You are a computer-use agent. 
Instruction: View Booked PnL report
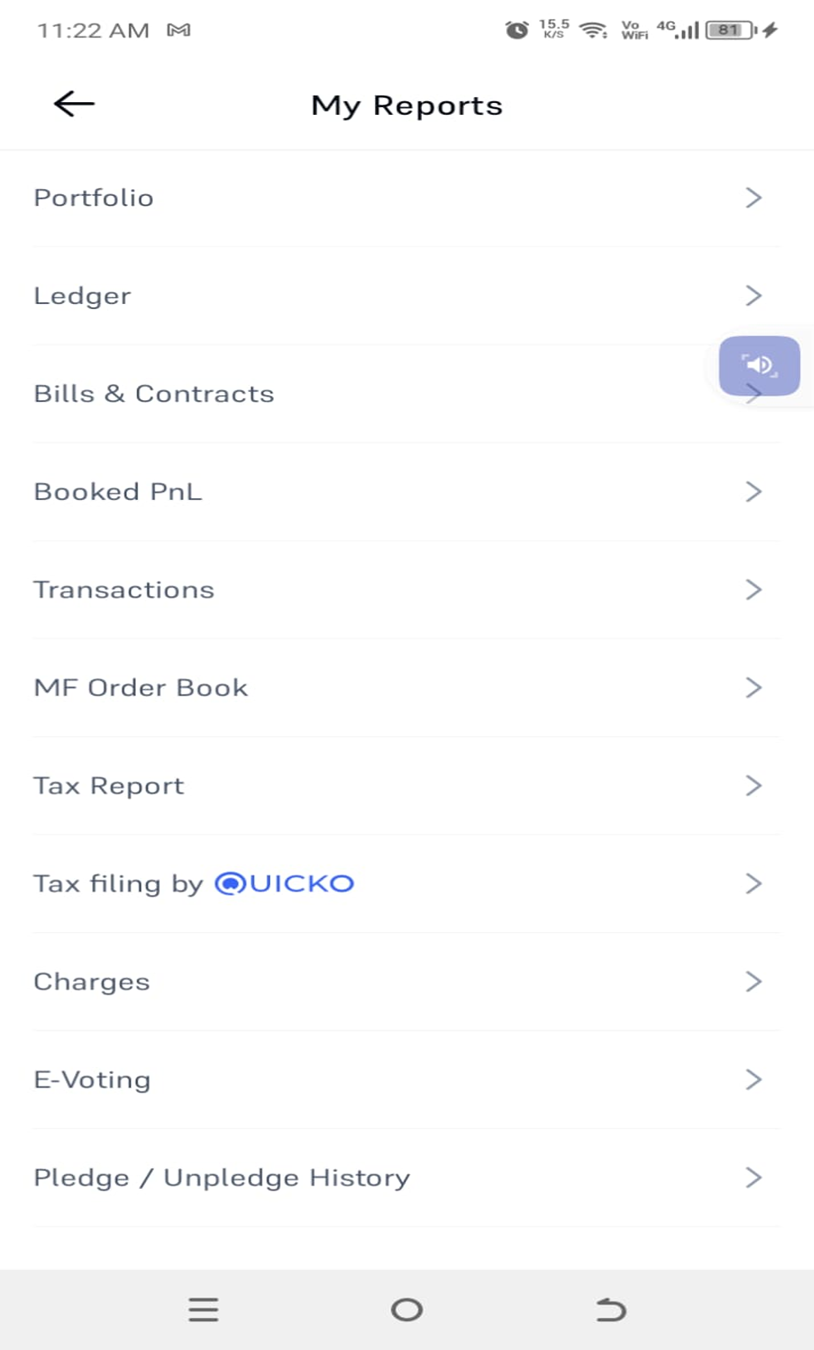point(407,492)
